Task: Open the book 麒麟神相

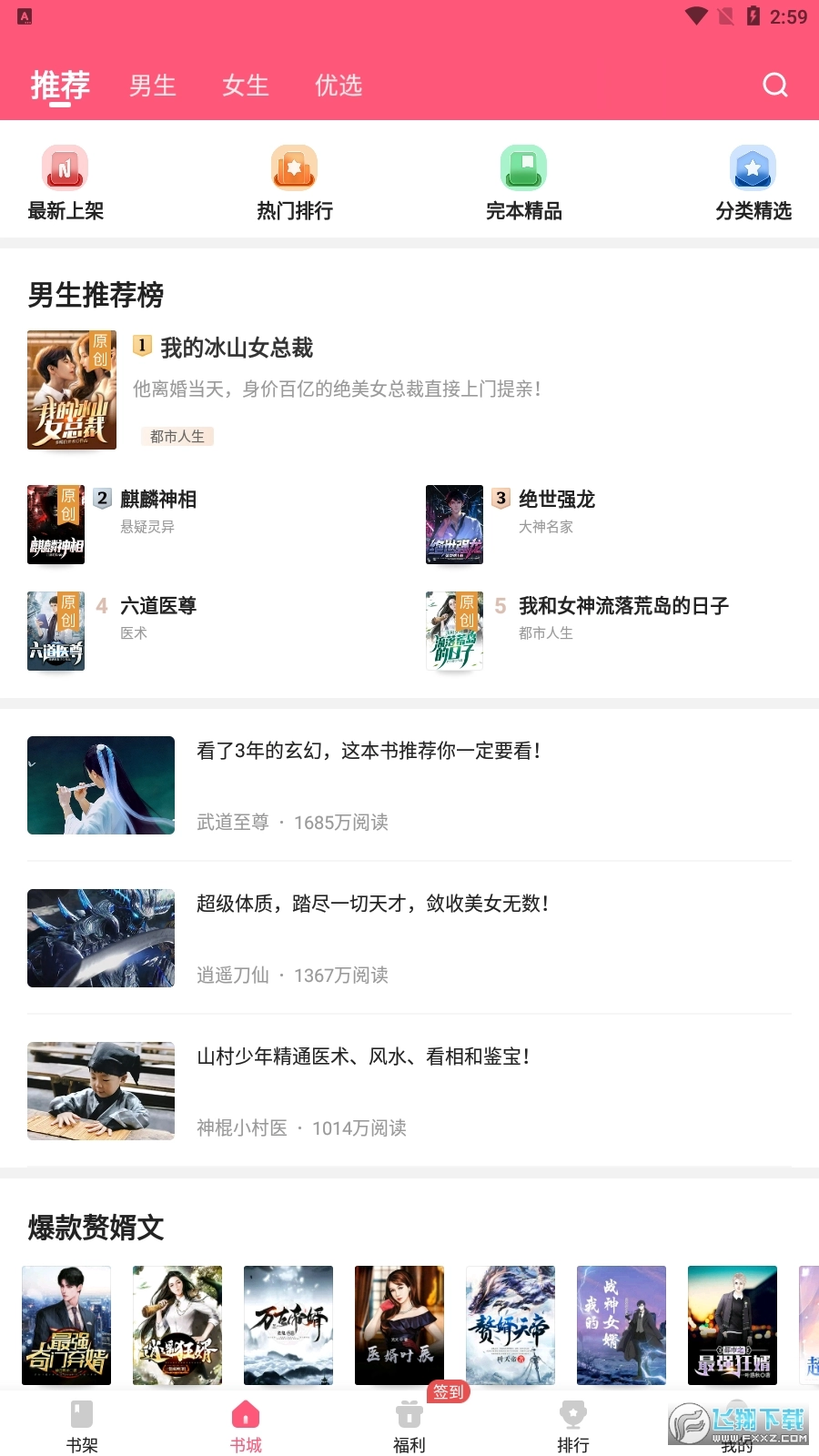Action: click(158, 500)
